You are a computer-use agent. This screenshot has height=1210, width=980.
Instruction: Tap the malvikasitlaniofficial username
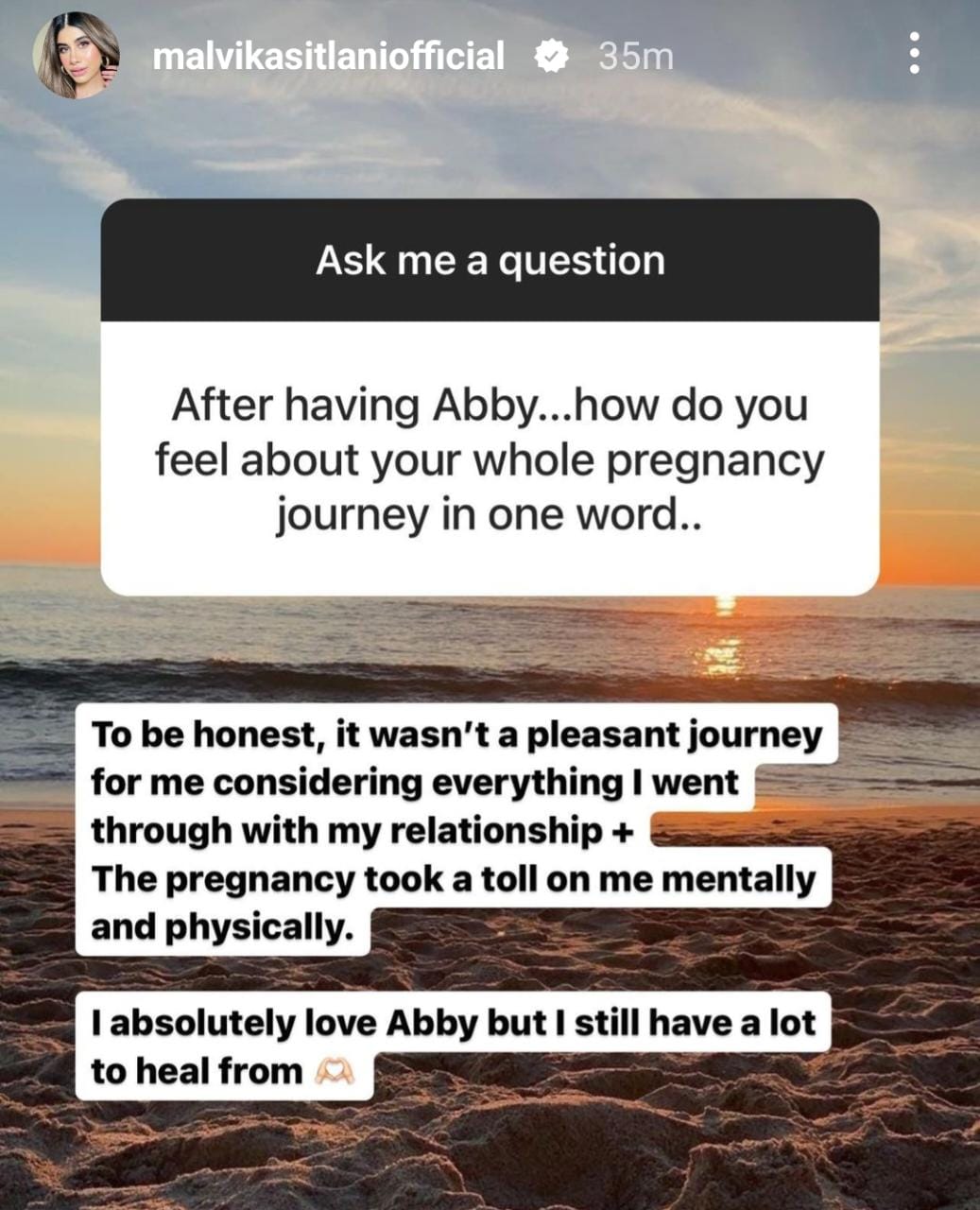tap(328, 57)
